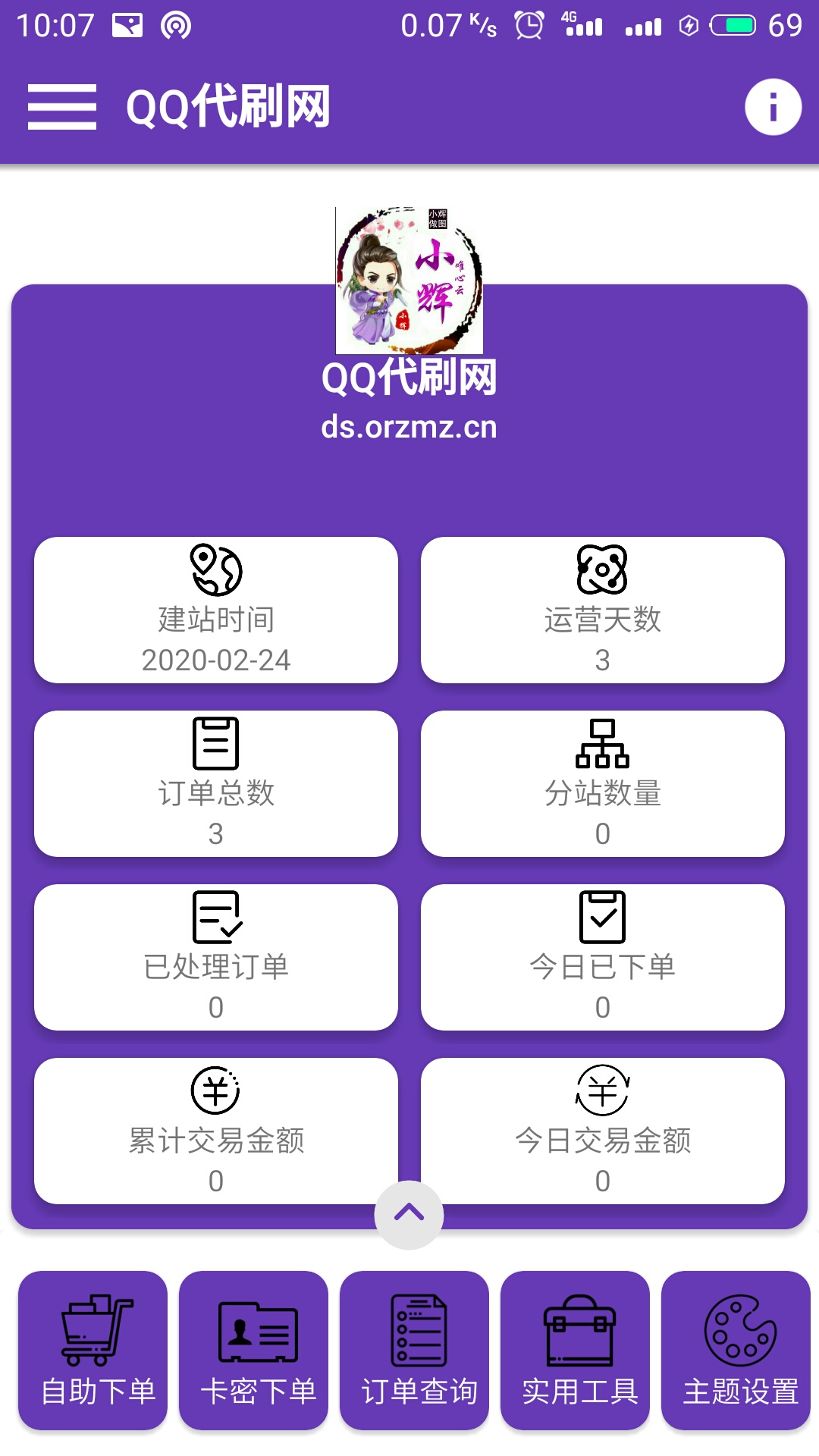Open 自助下单 self-service ordering
Screen dimensions: 819x1456
click(x=93, y=1351)
